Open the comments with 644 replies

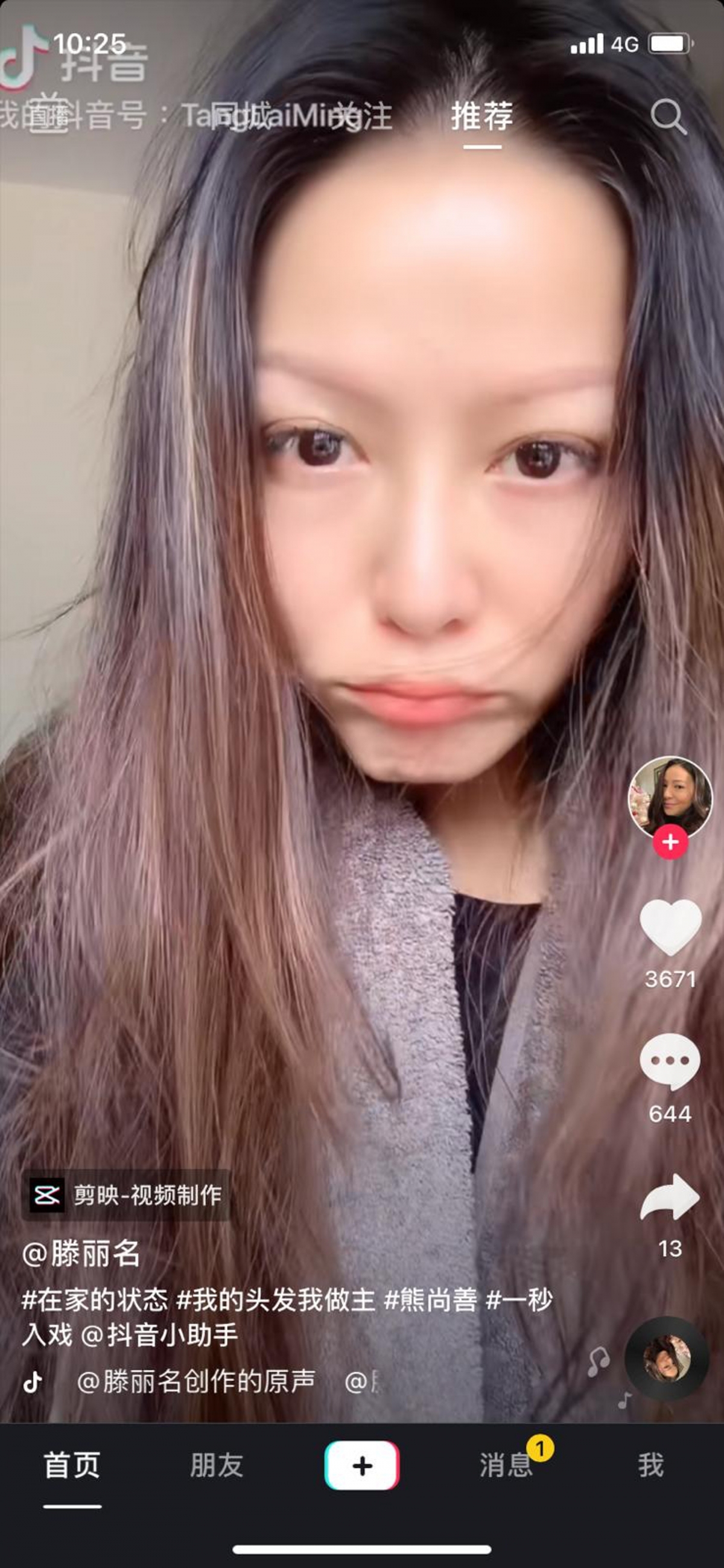[670, 1062]
